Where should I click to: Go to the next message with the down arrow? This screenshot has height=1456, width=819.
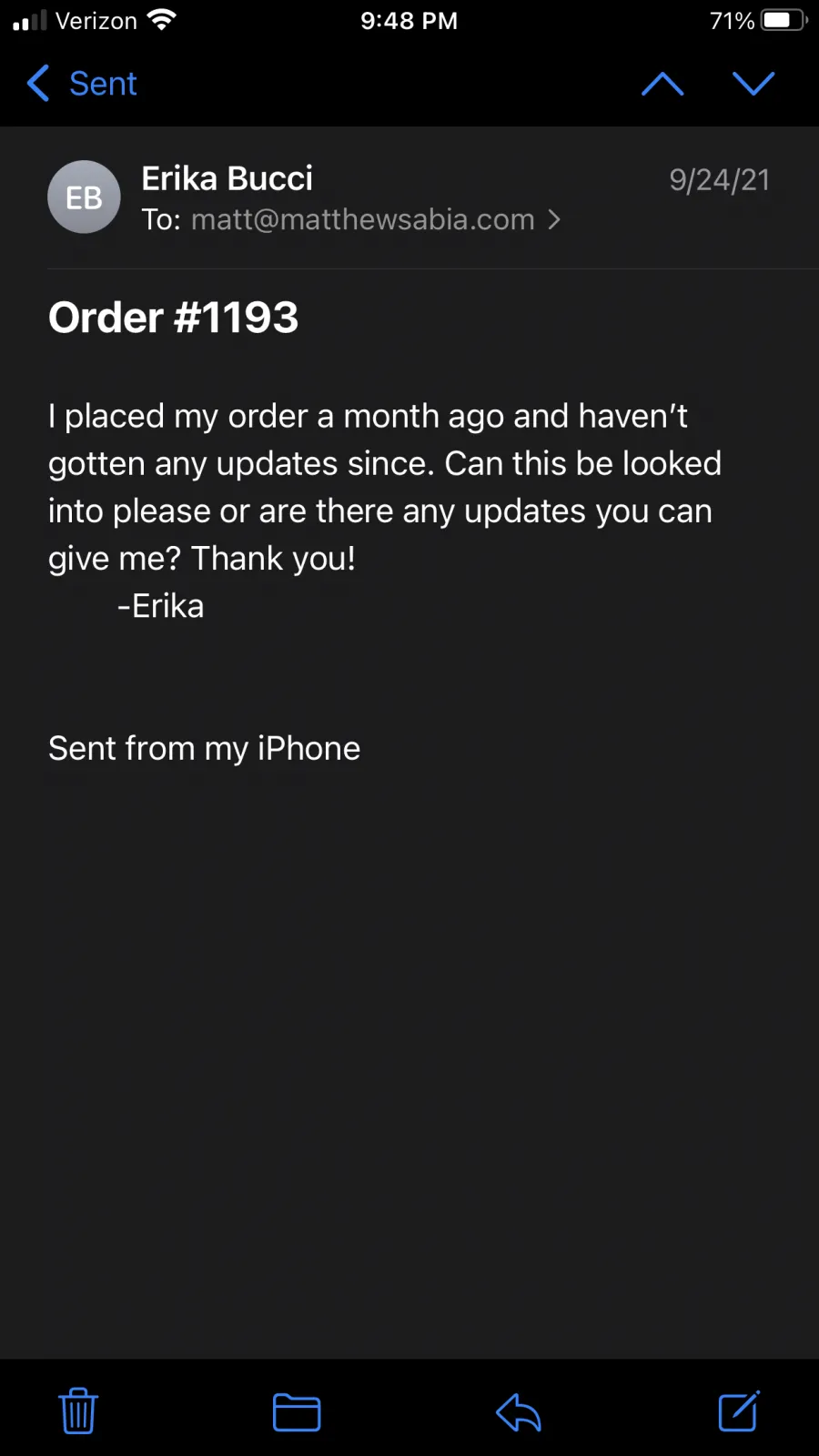pyautogui.click(x=753, y=84)
